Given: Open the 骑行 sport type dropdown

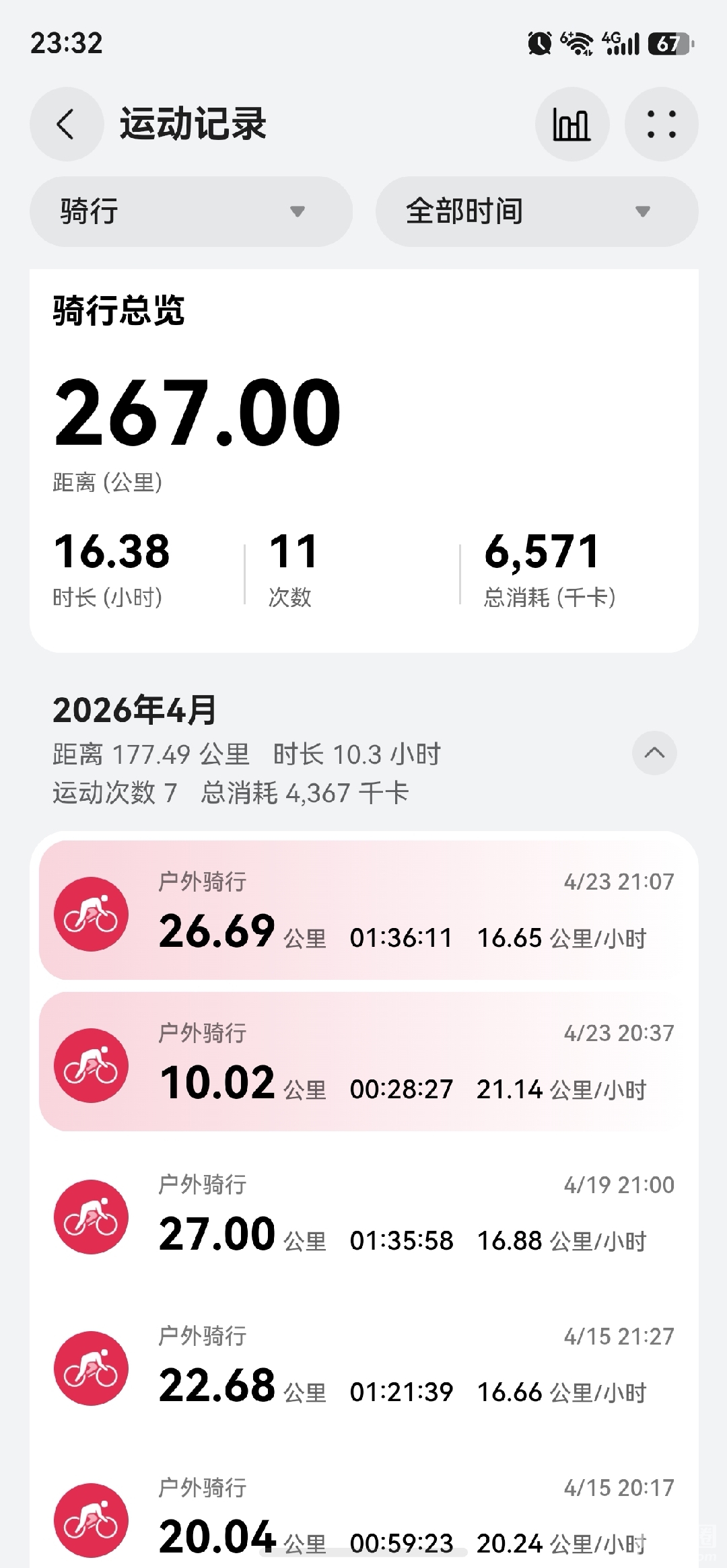Looking at the screenshot, I should [x=191, y=211].
